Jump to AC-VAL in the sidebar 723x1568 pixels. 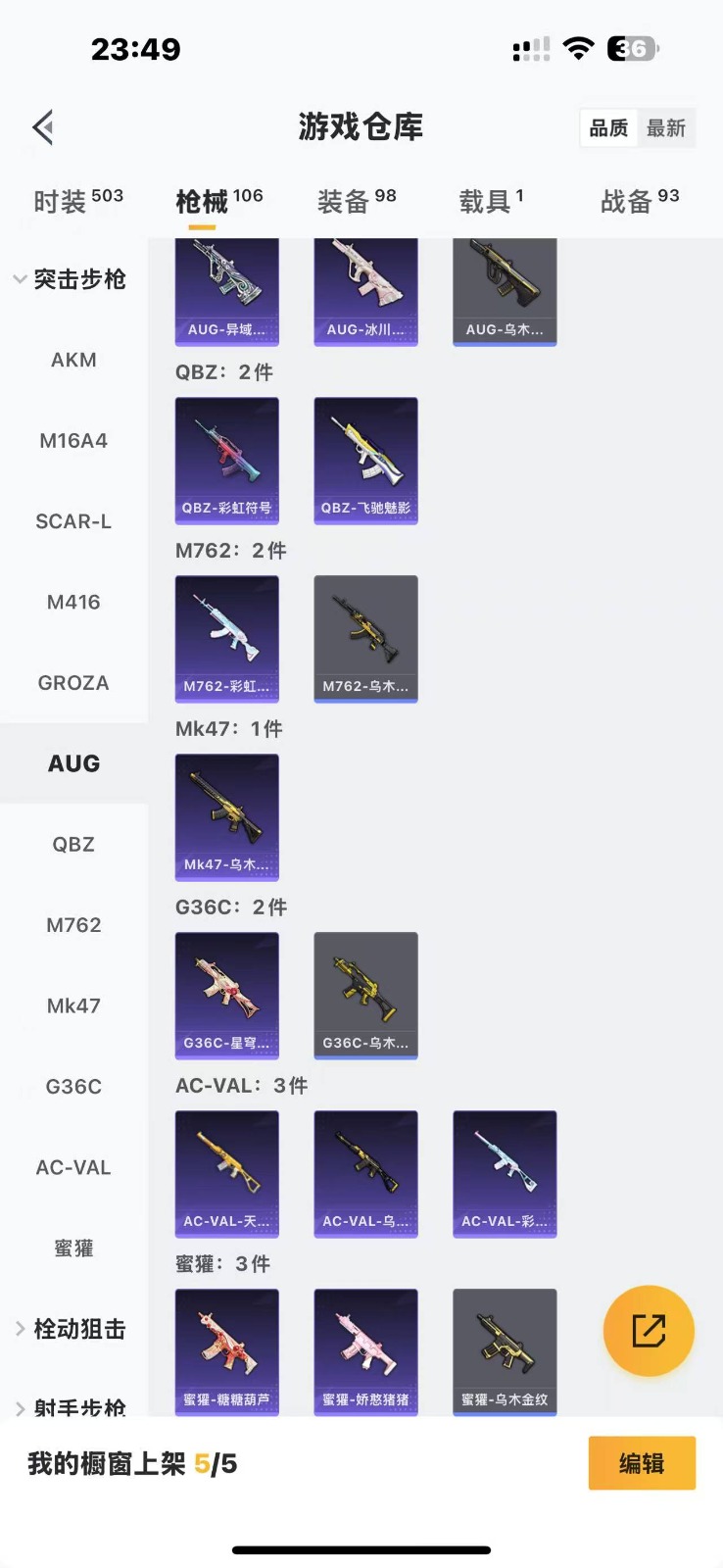[x=73, y=1167]
